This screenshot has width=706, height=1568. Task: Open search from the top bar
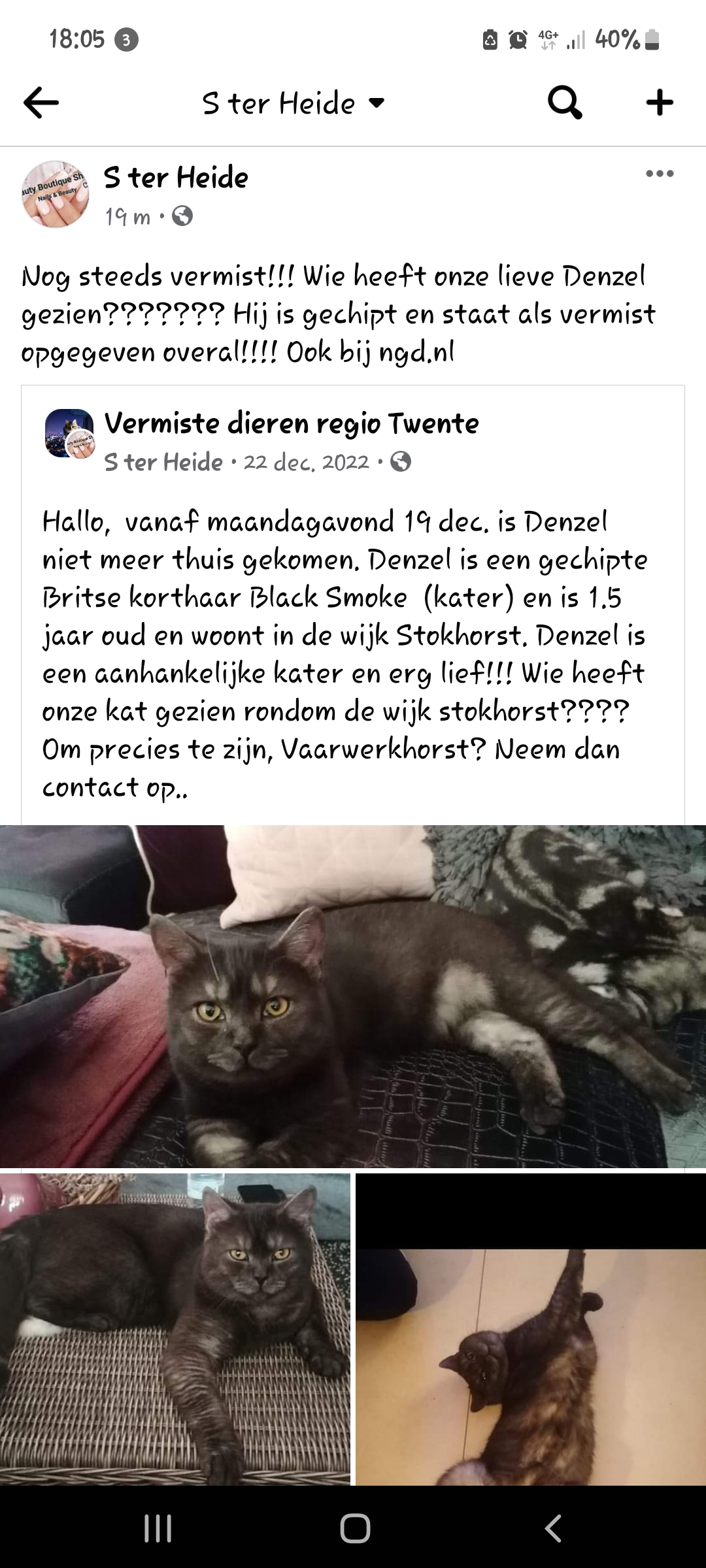coord(564,103)
